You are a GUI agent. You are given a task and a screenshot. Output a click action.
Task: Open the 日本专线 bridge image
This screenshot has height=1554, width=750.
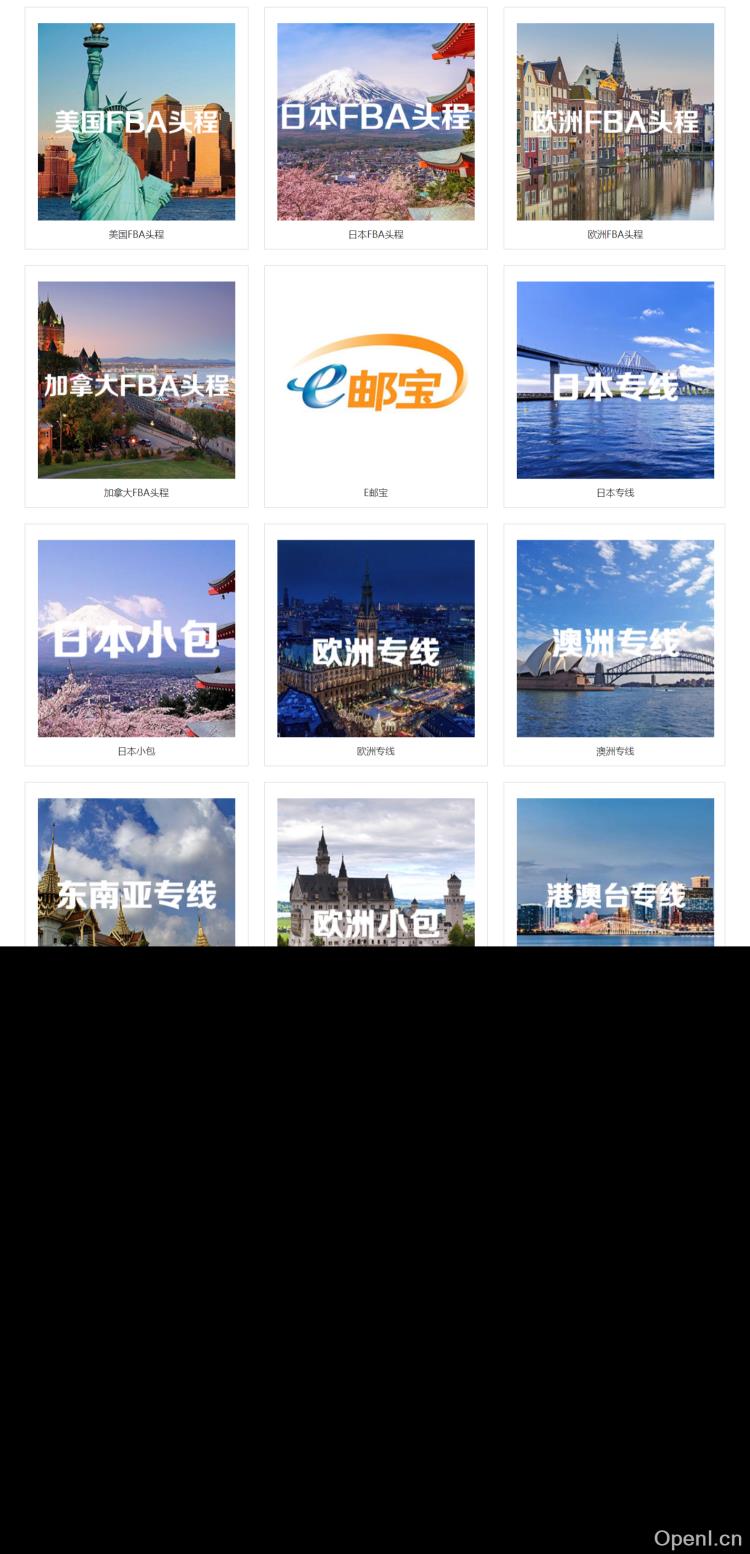tap(614, 381)
